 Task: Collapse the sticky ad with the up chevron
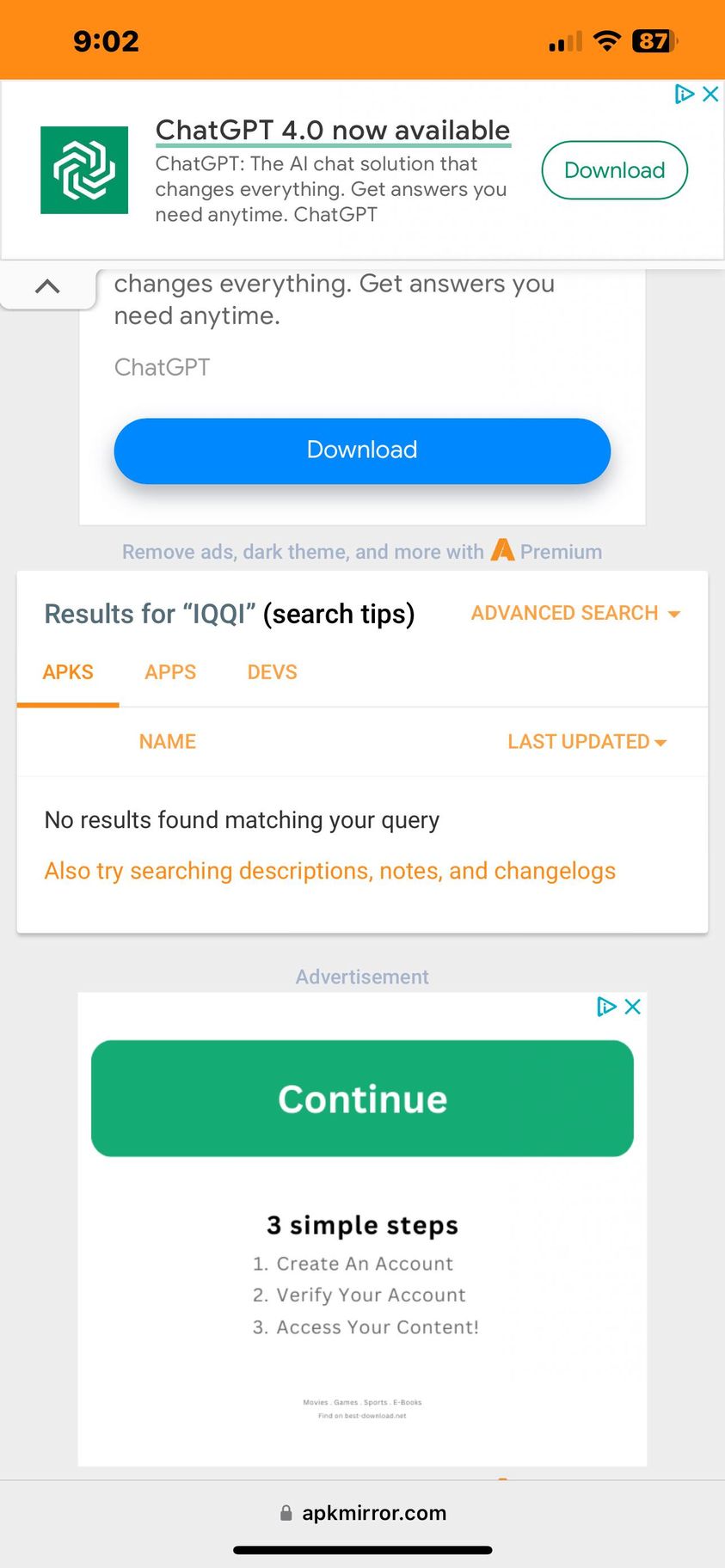tap(47, 287)
